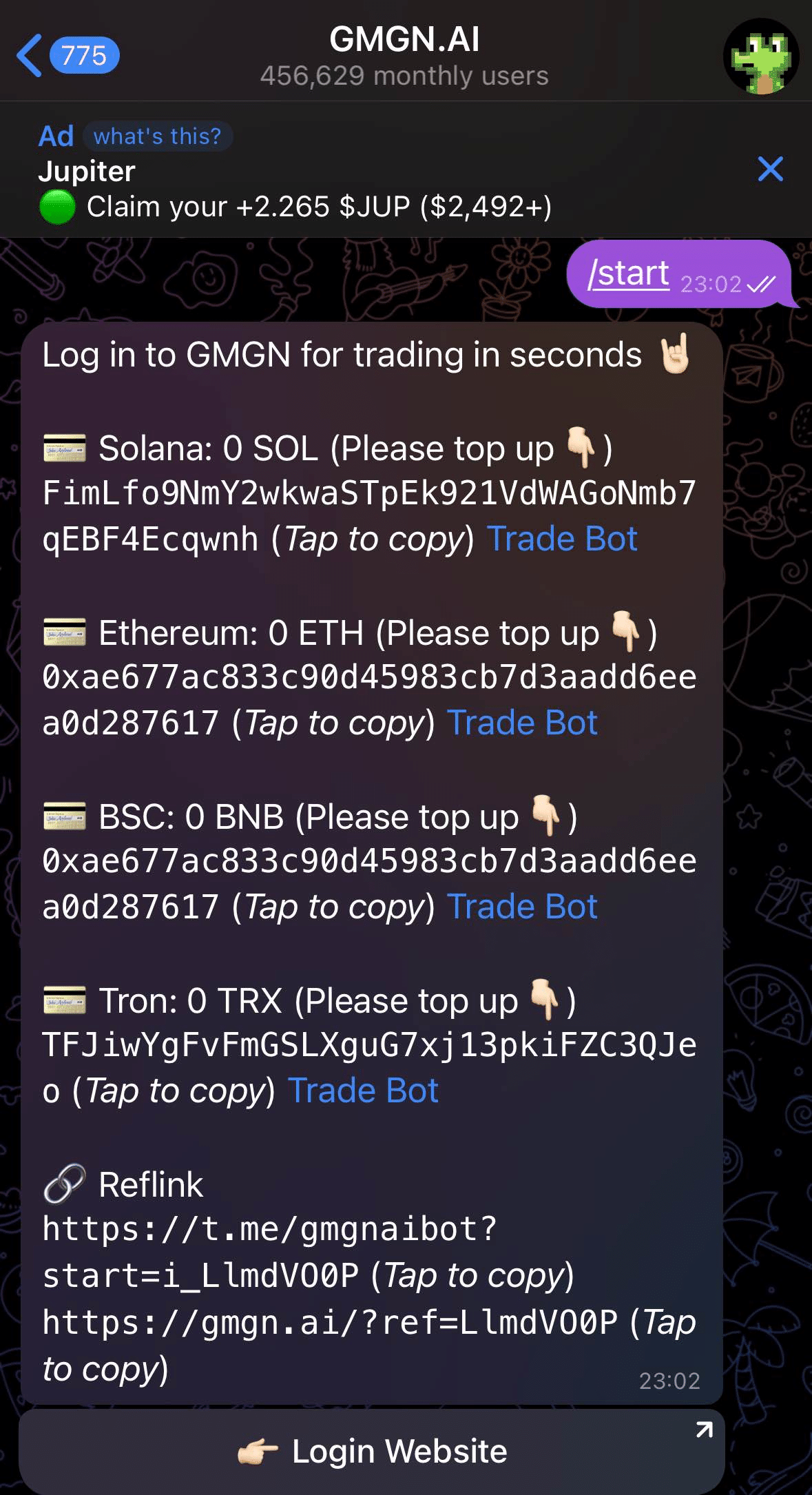The image size is (812, 1495).
Task: Open Trade Bot link for BSC
Action: [522, 907]
